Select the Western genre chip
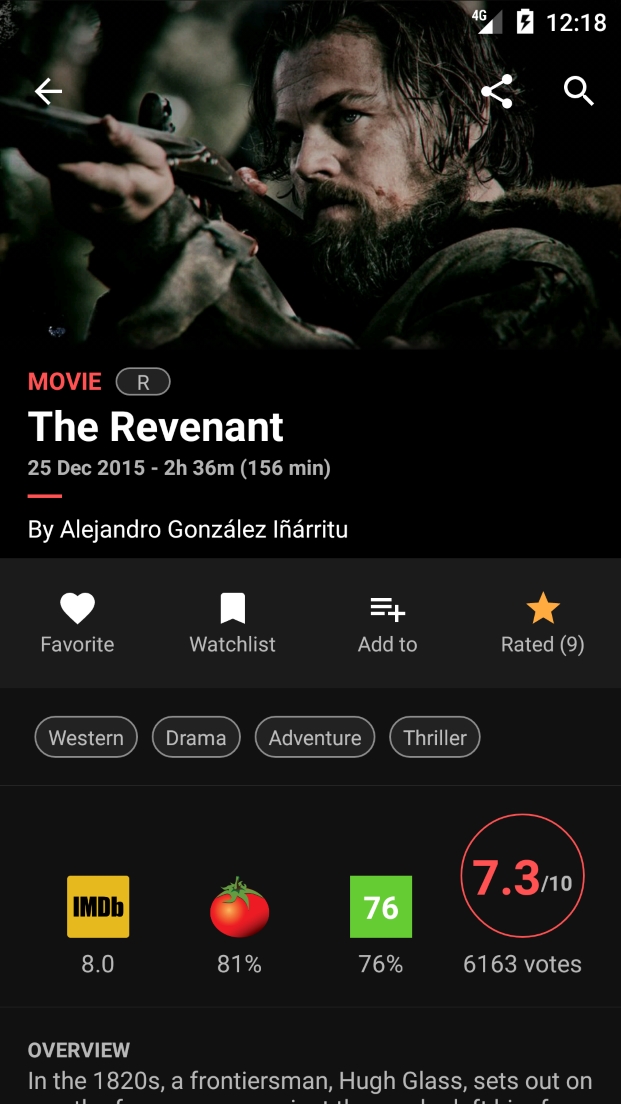This screenshot has width=621, height=1104. click(x=86, y=738)
